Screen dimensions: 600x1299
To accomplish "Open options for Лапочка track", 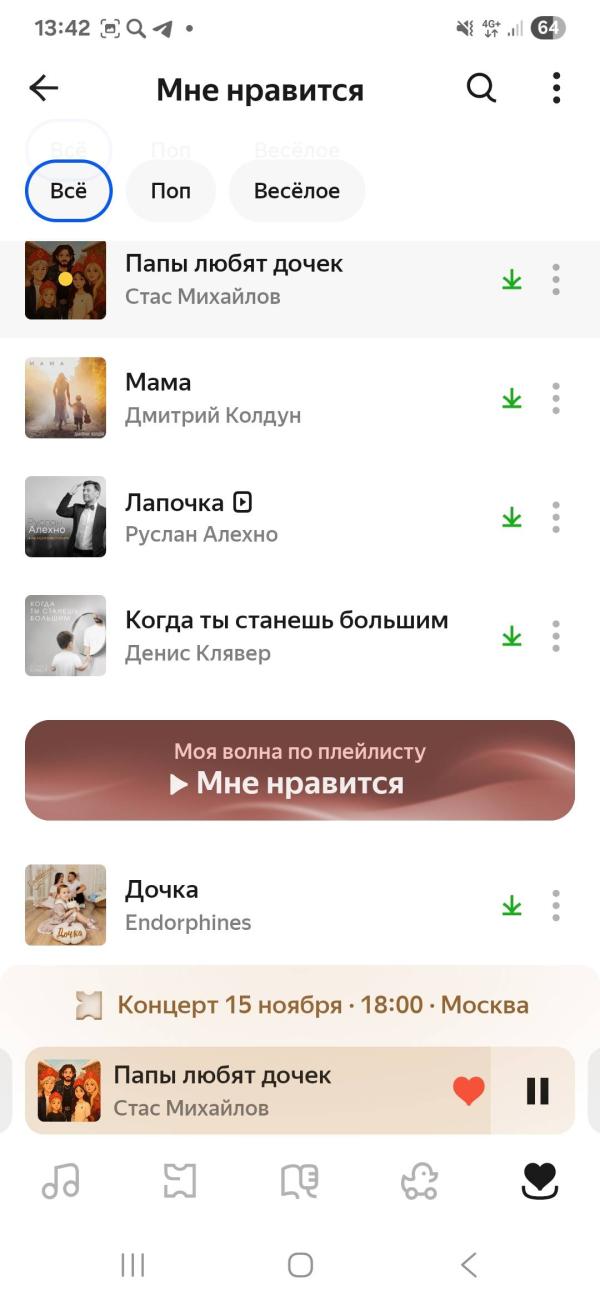I will (556, 517).
